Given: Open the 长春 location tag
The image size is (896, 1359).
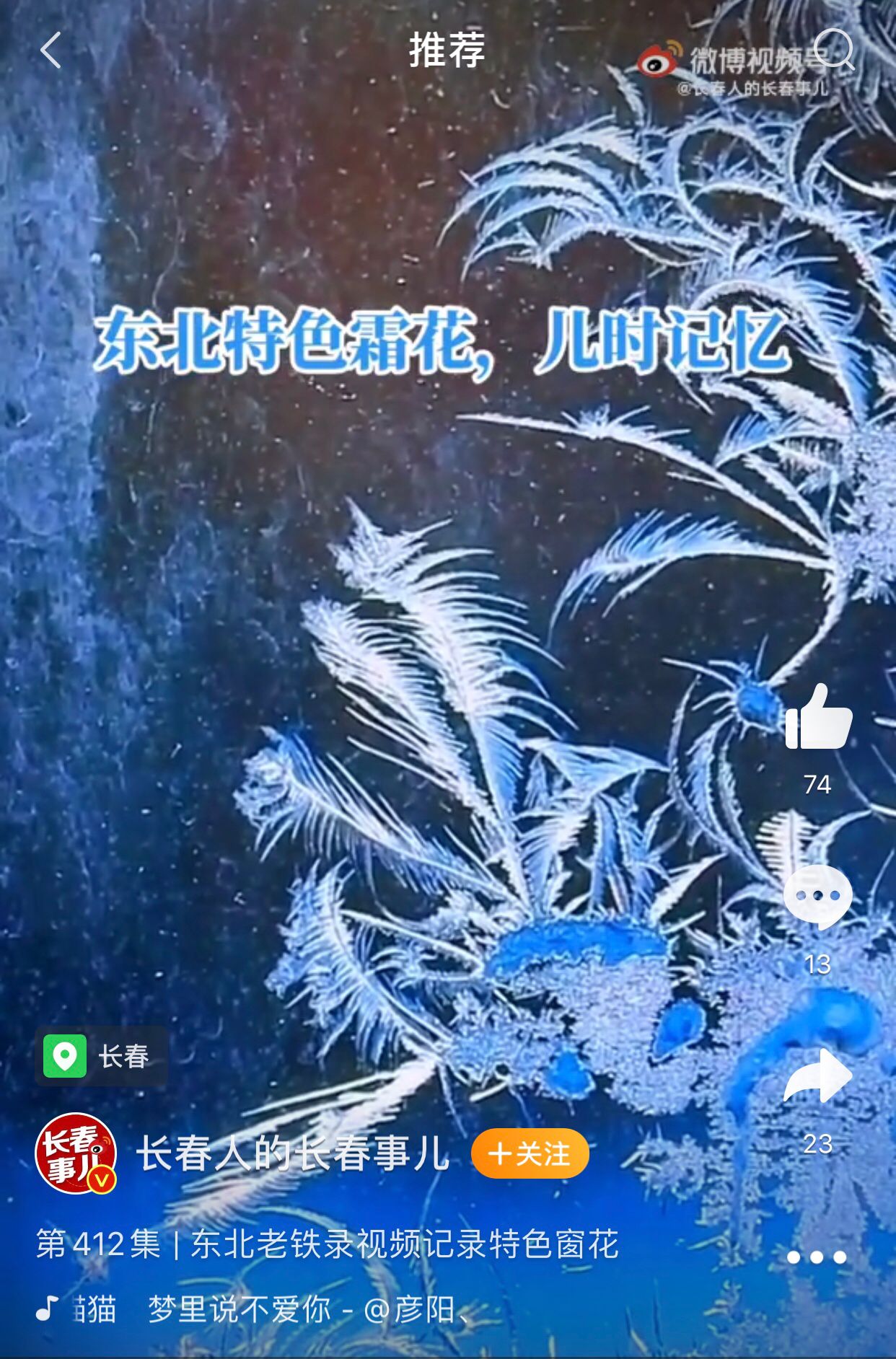Looking at the screenshot, I should (102, 1057).
